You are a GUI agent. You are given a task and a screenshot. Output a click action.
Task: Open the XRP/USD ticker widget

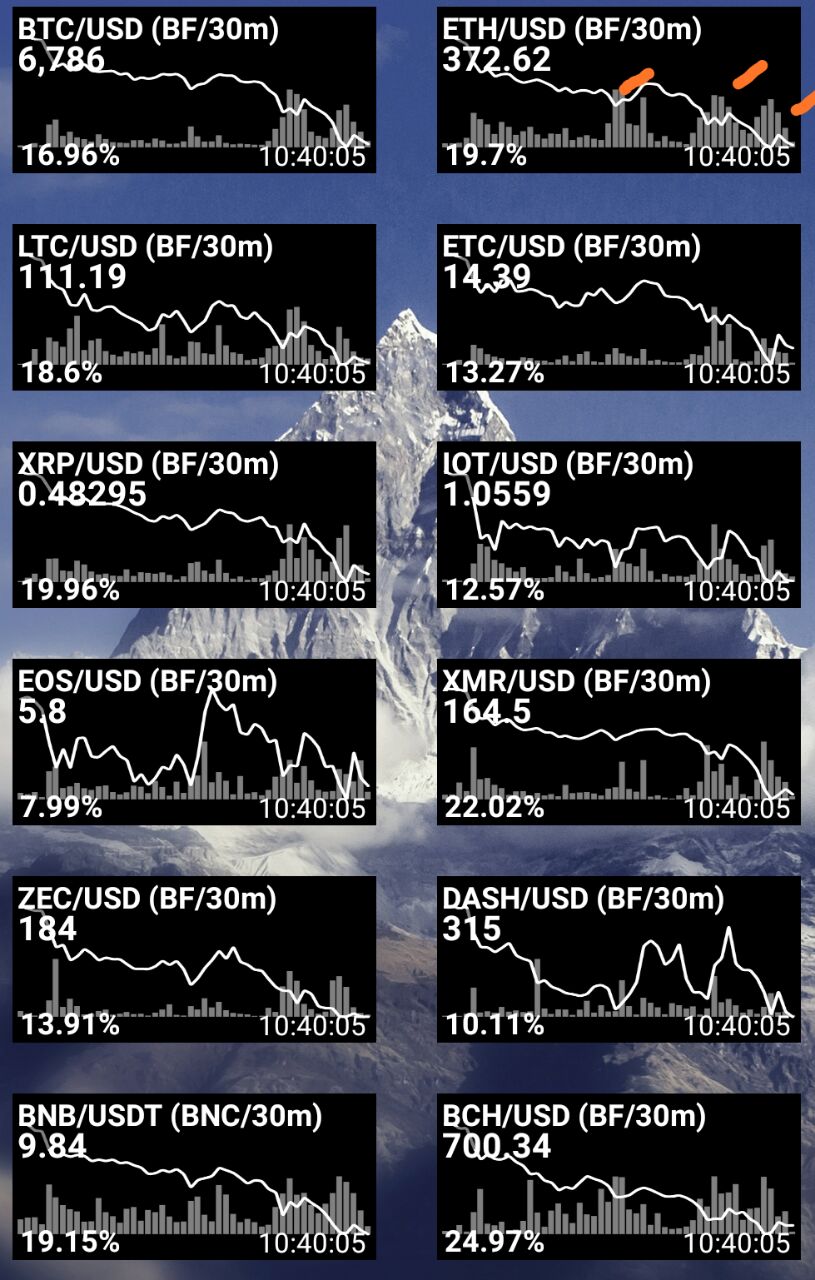pyautogui.click(x=194, y=524)
